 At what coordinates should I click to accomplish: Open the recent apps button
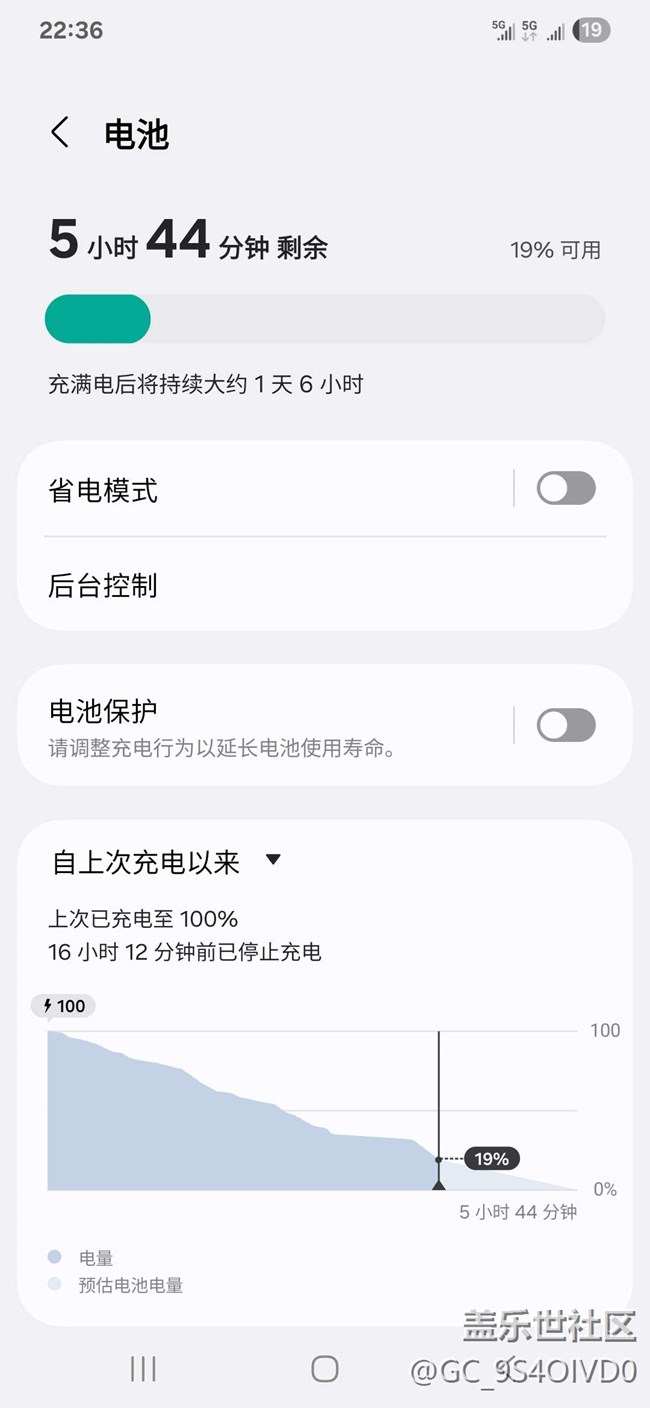(144, 1369)
